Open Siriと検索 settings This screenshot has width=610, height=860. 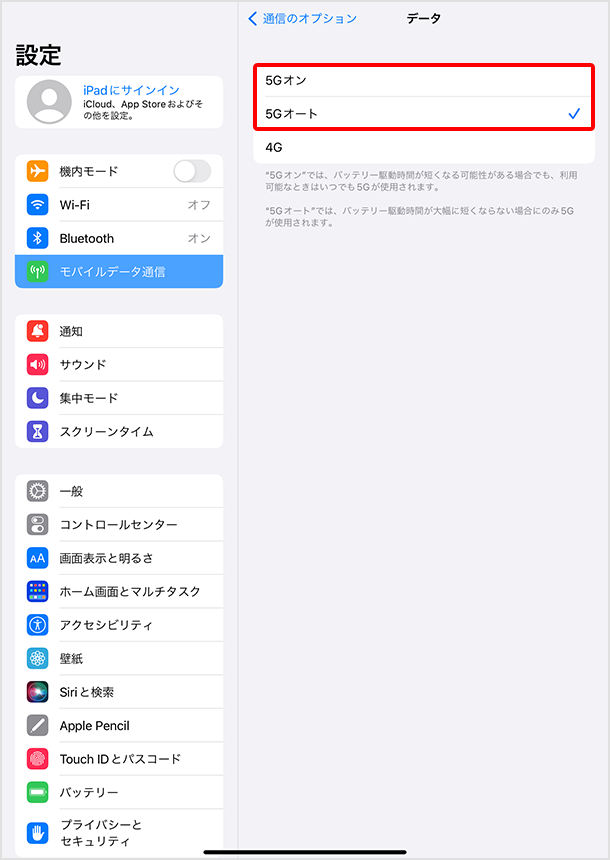[x=119, y=692]
